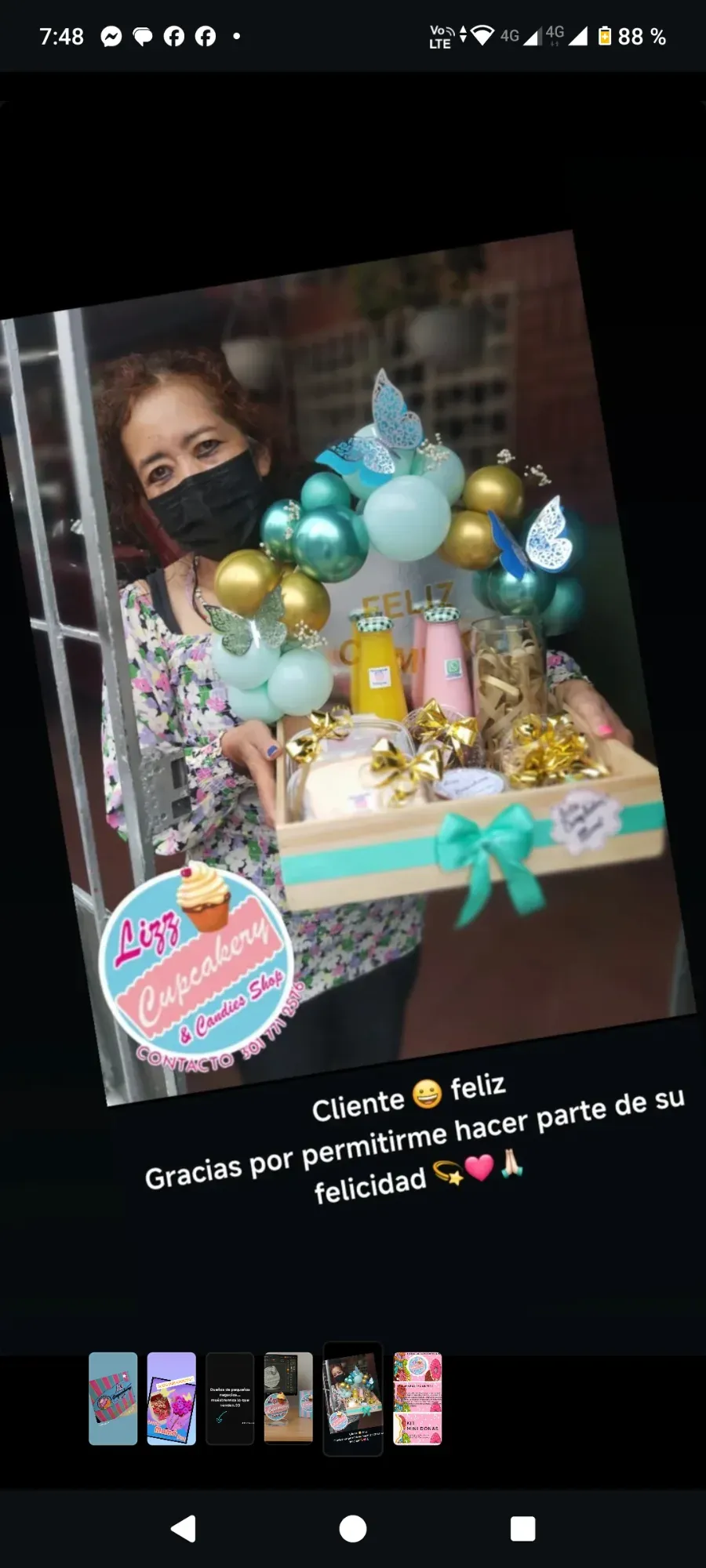
Task: Open the pink Kit Mini Donas thumbnail
Action: coord(417,1399)
